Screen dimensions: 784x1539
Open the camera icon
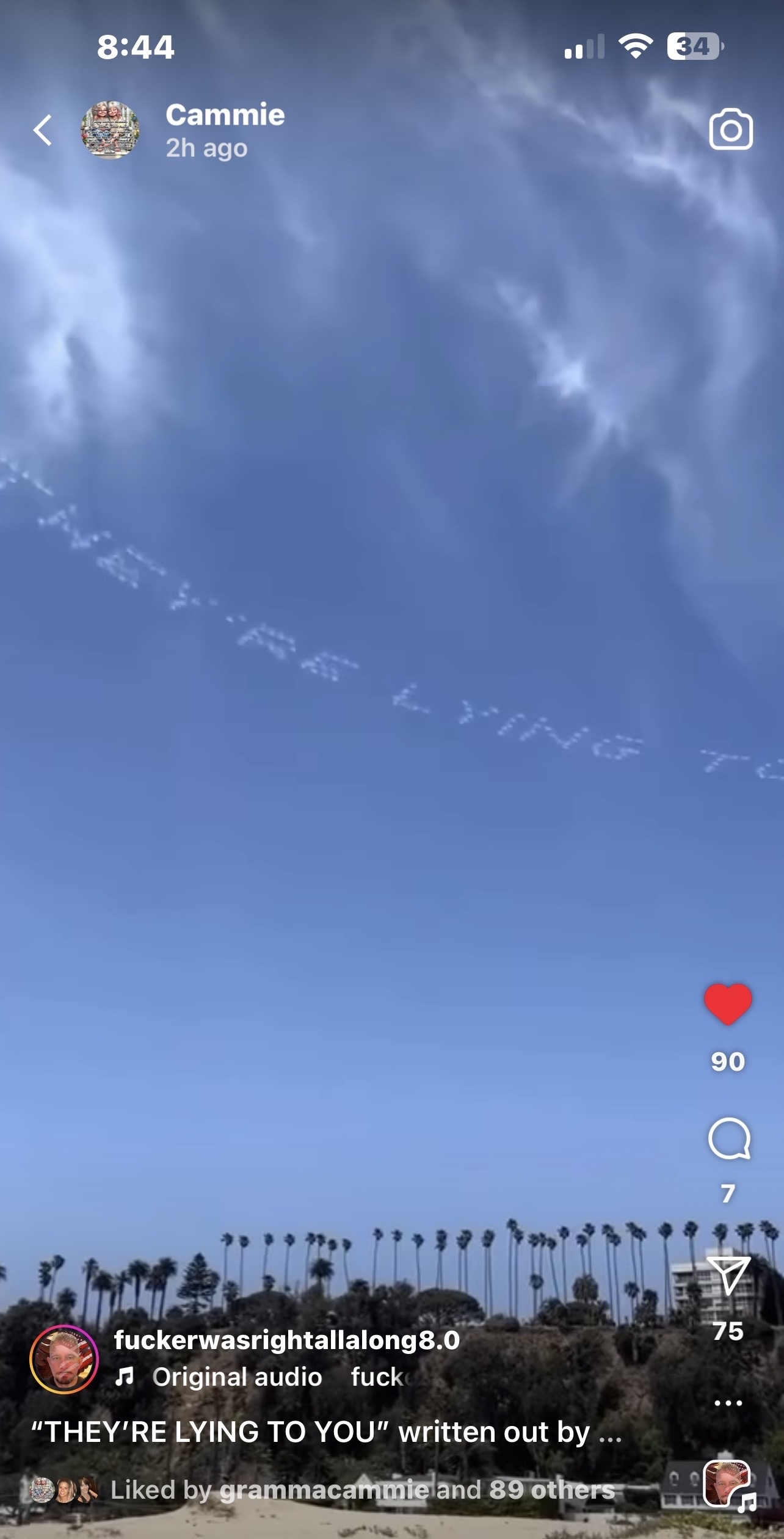[731, 129]
